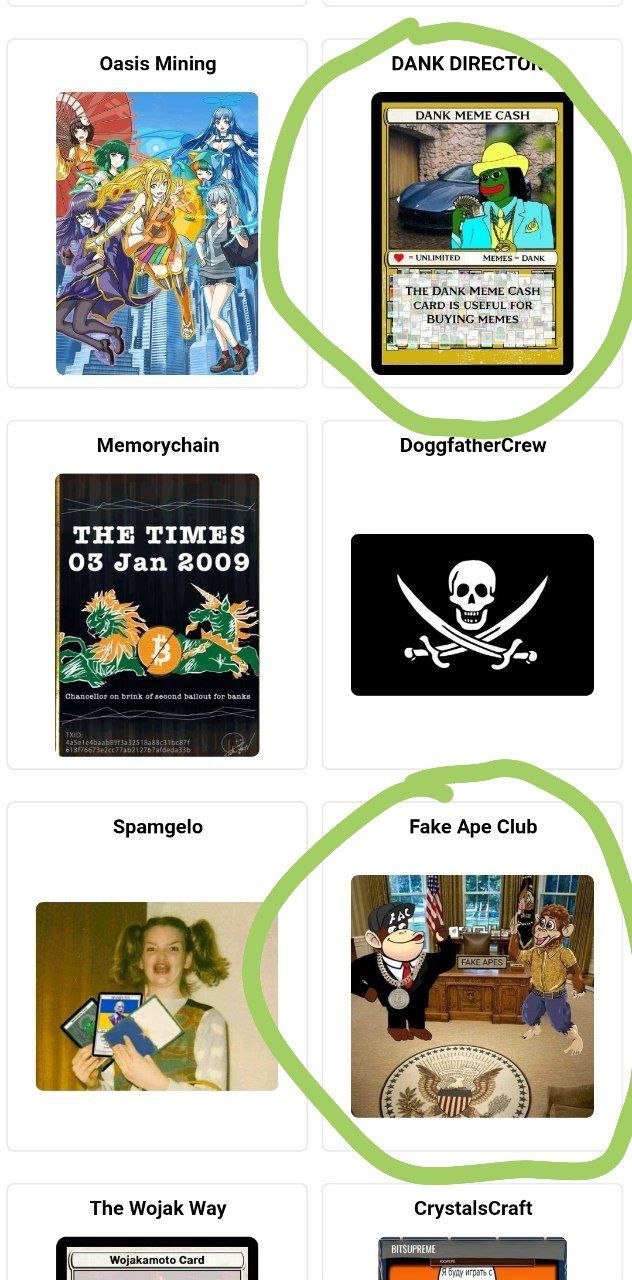View the DoggfatherCrew card
632x1280 pixels.
pos(472,595)
